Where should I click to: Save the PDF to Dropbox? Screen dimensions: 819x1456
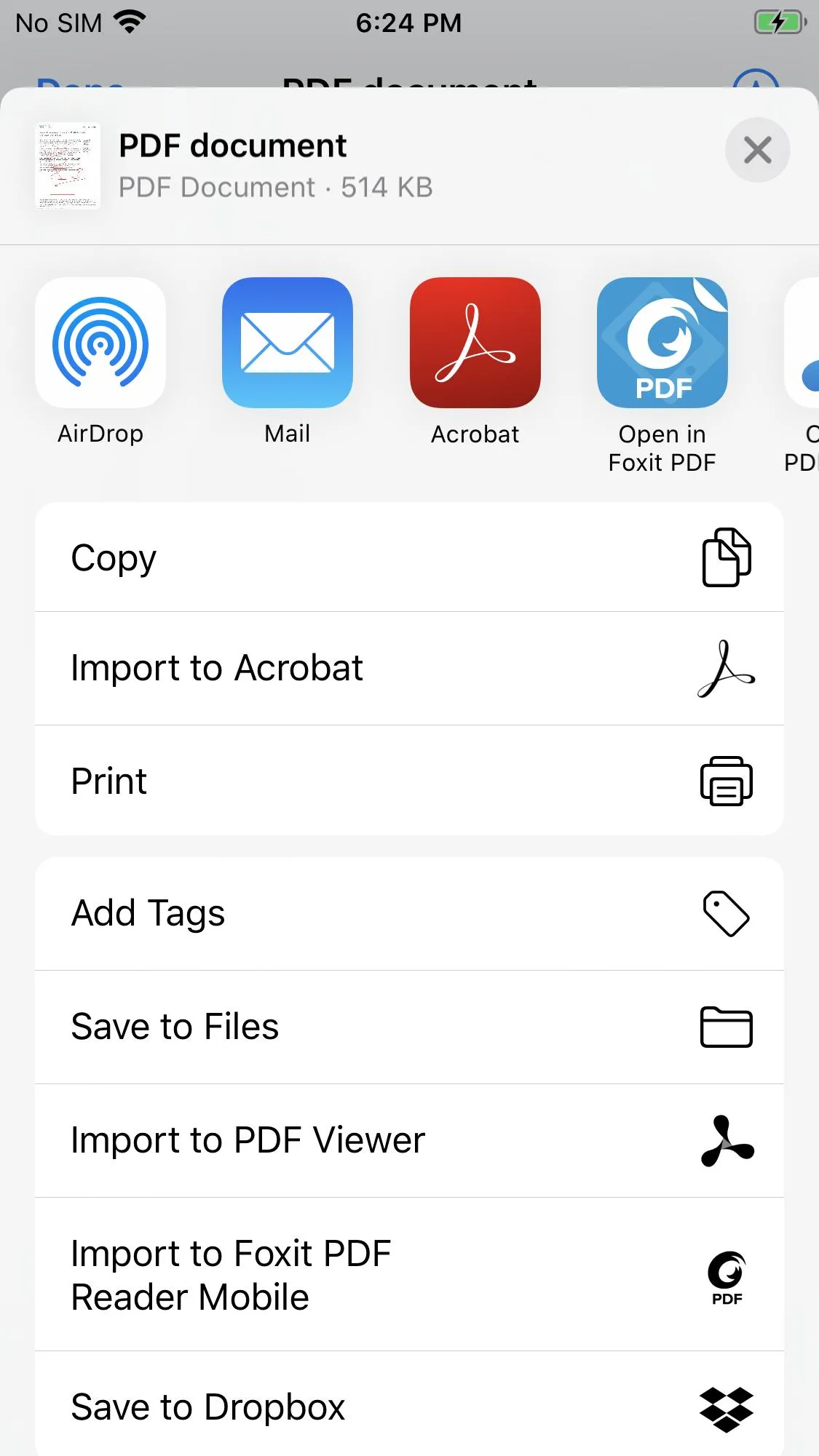[x=409, y=1407]
